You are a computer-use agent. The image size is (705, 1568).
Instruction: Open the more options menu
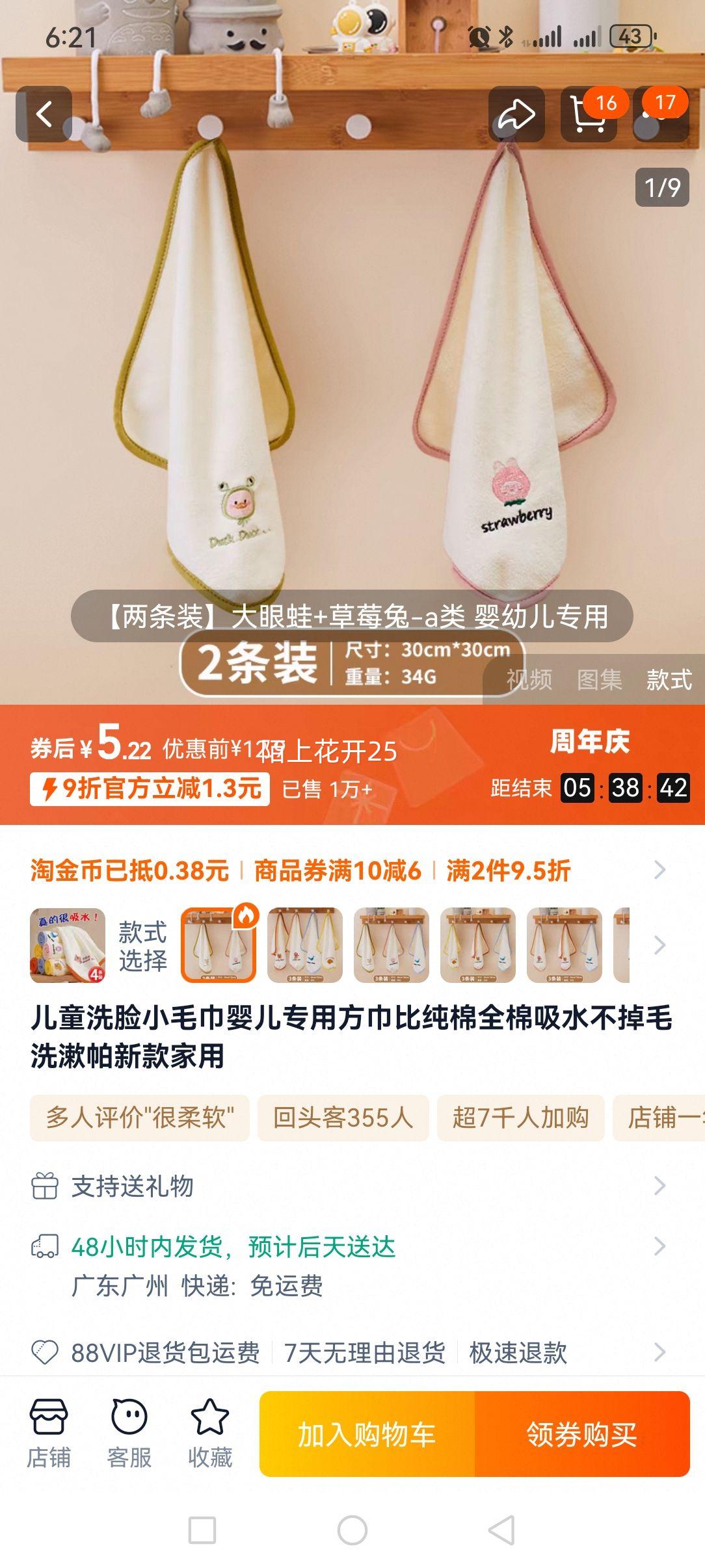[661, 114]
